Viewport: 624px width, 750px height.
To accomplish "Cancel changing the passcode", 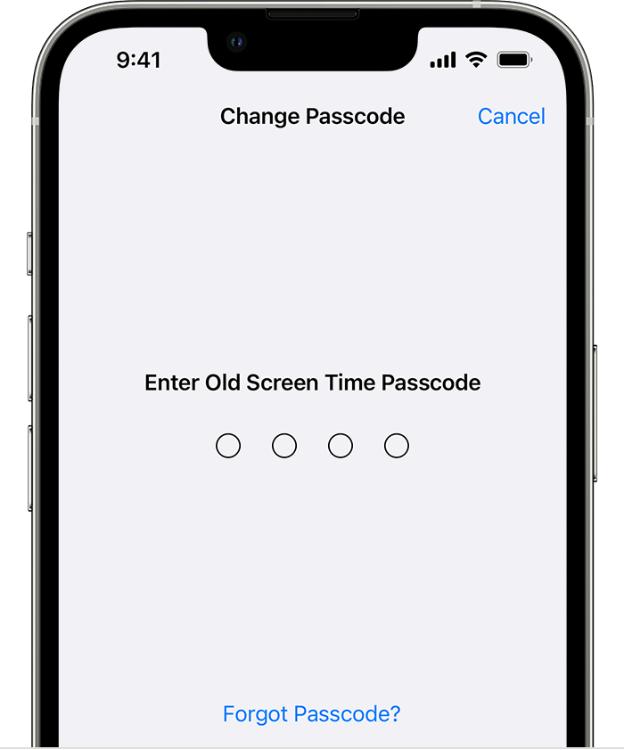I will [x=511, y=116].
